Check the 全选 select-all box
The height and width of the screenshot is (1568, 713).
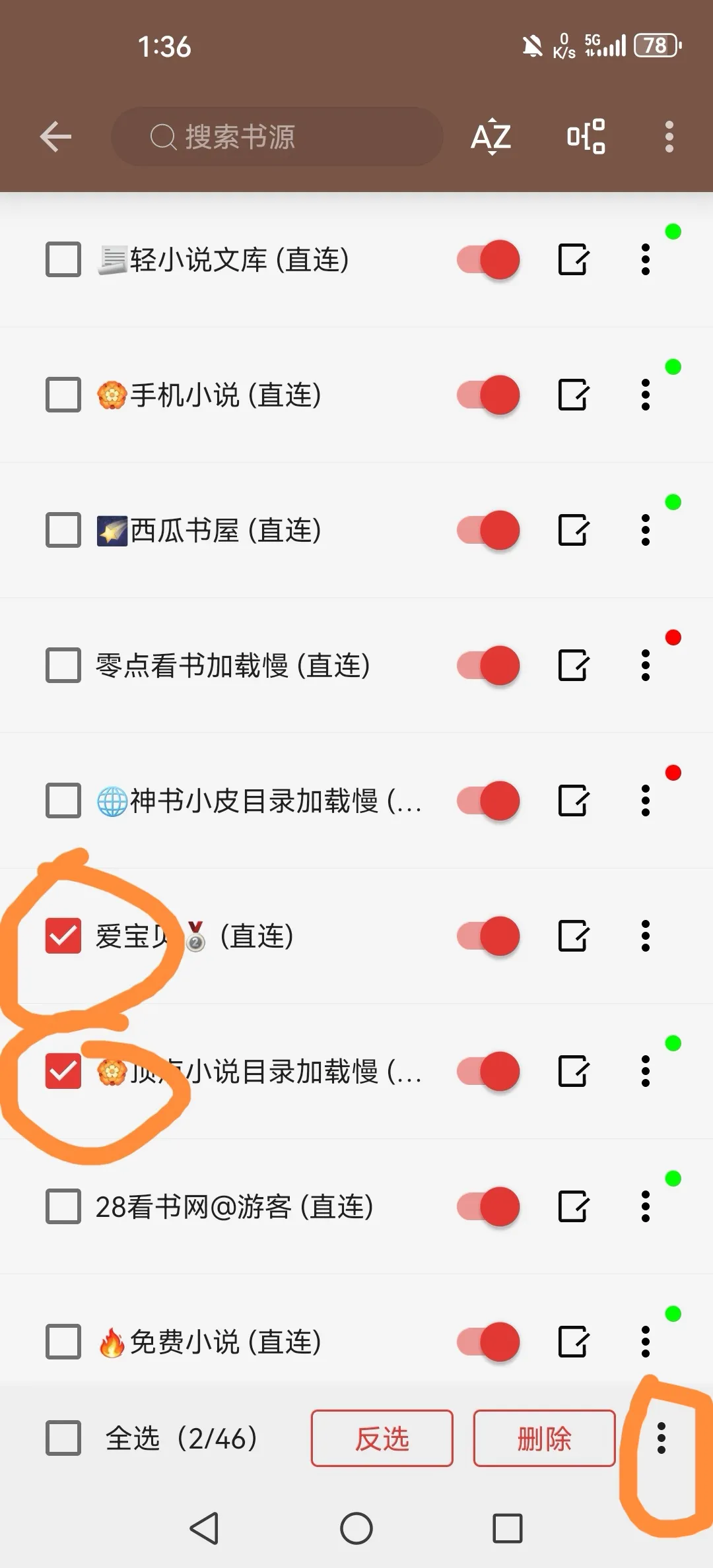click(x=63, y=1439)
